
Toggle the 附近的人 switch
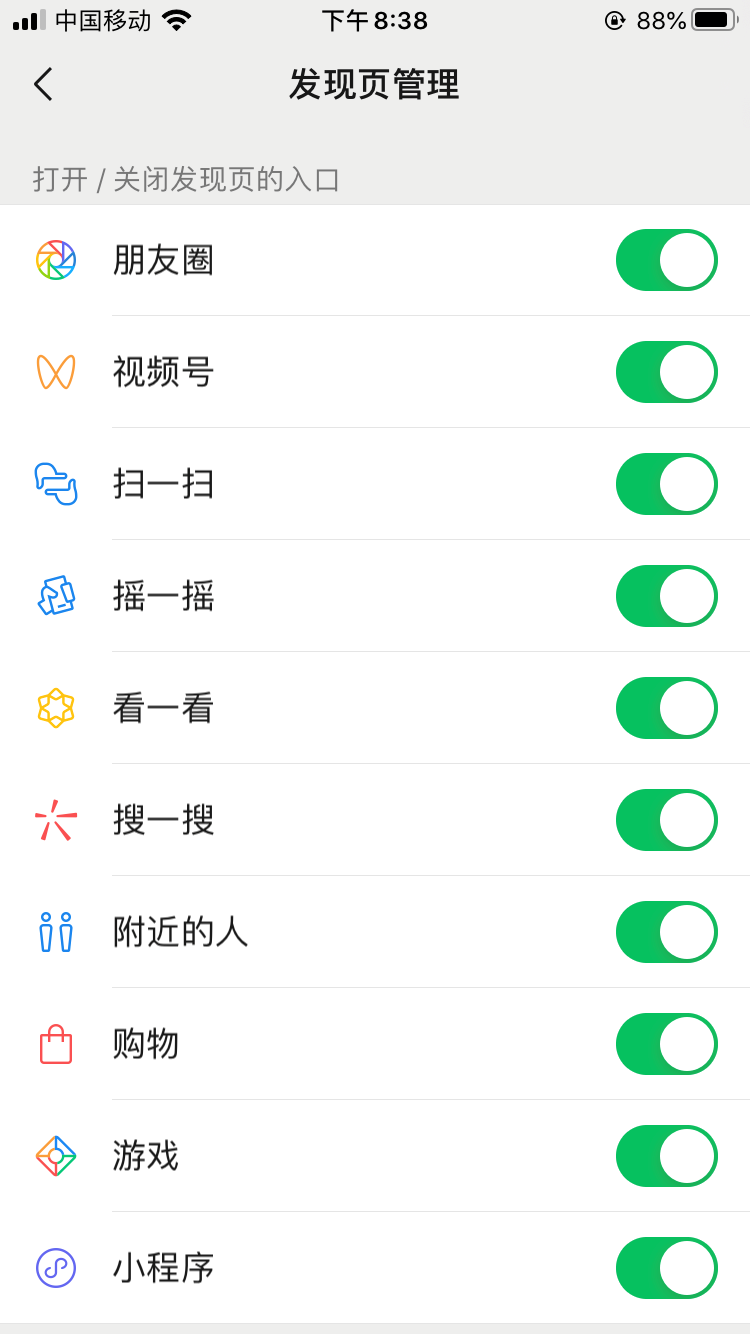[x=667, y=932]
